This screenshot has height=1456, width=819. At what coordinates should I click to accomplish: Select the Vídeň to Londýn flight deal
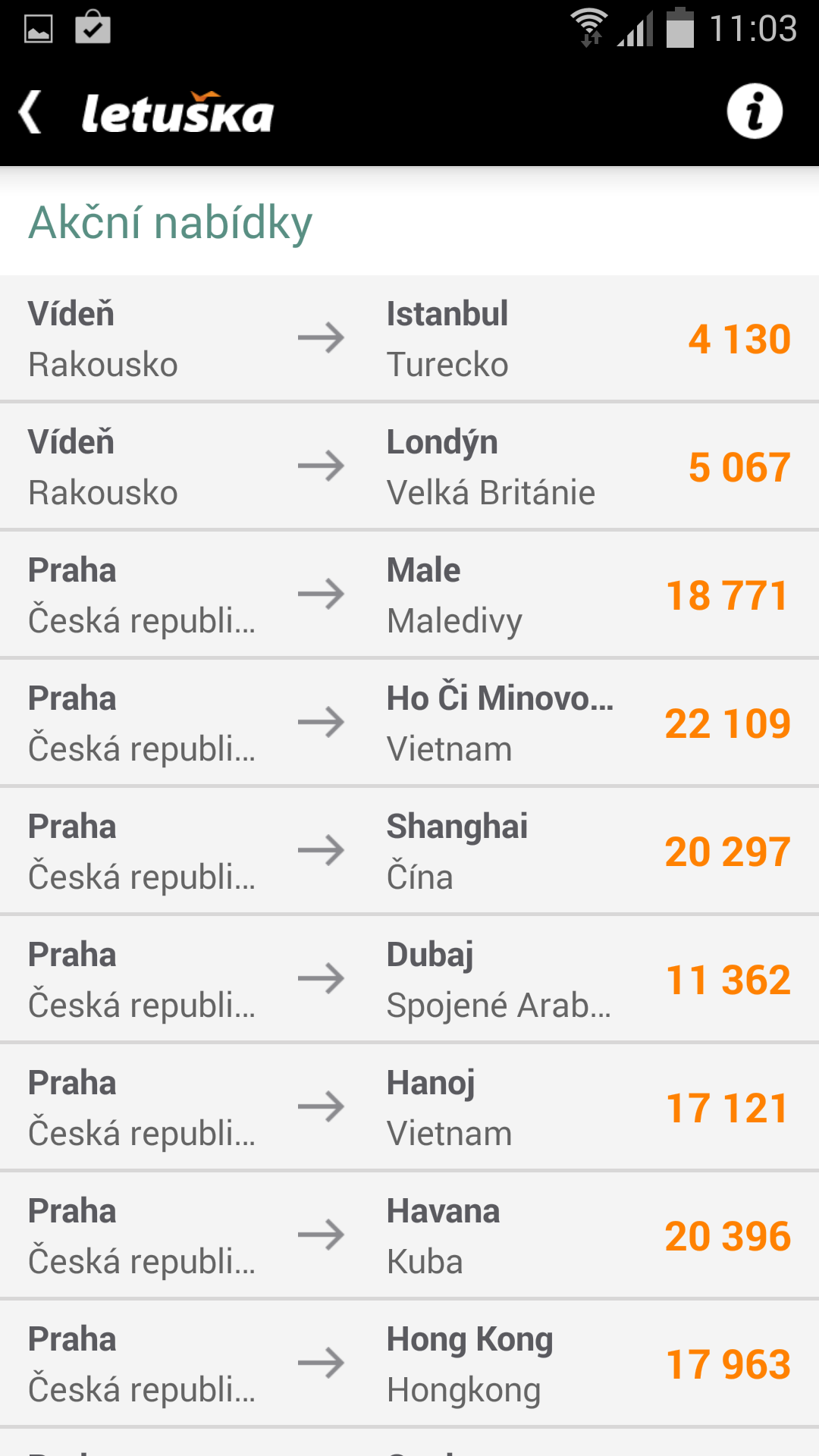409,466
